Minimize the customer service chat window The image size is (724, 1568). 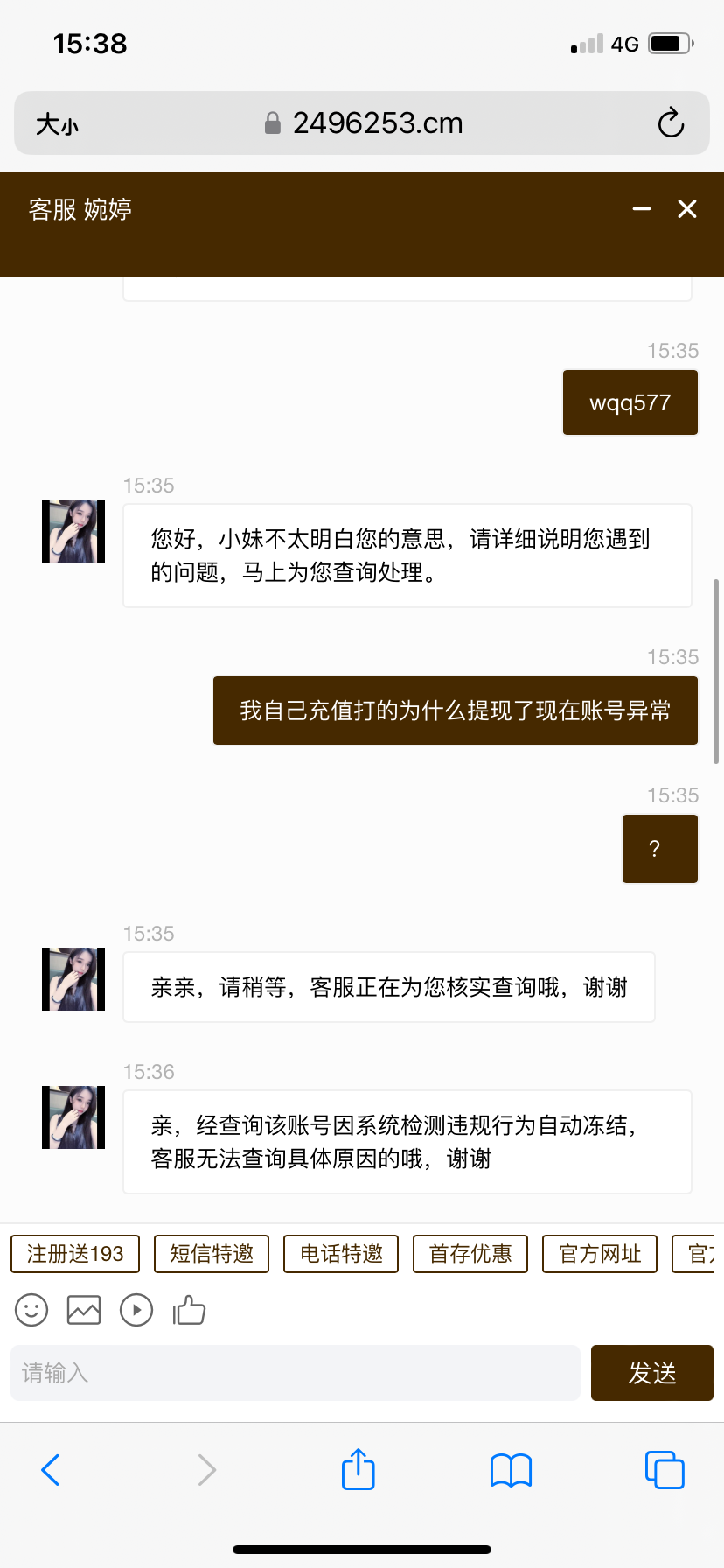coord(642,209)
